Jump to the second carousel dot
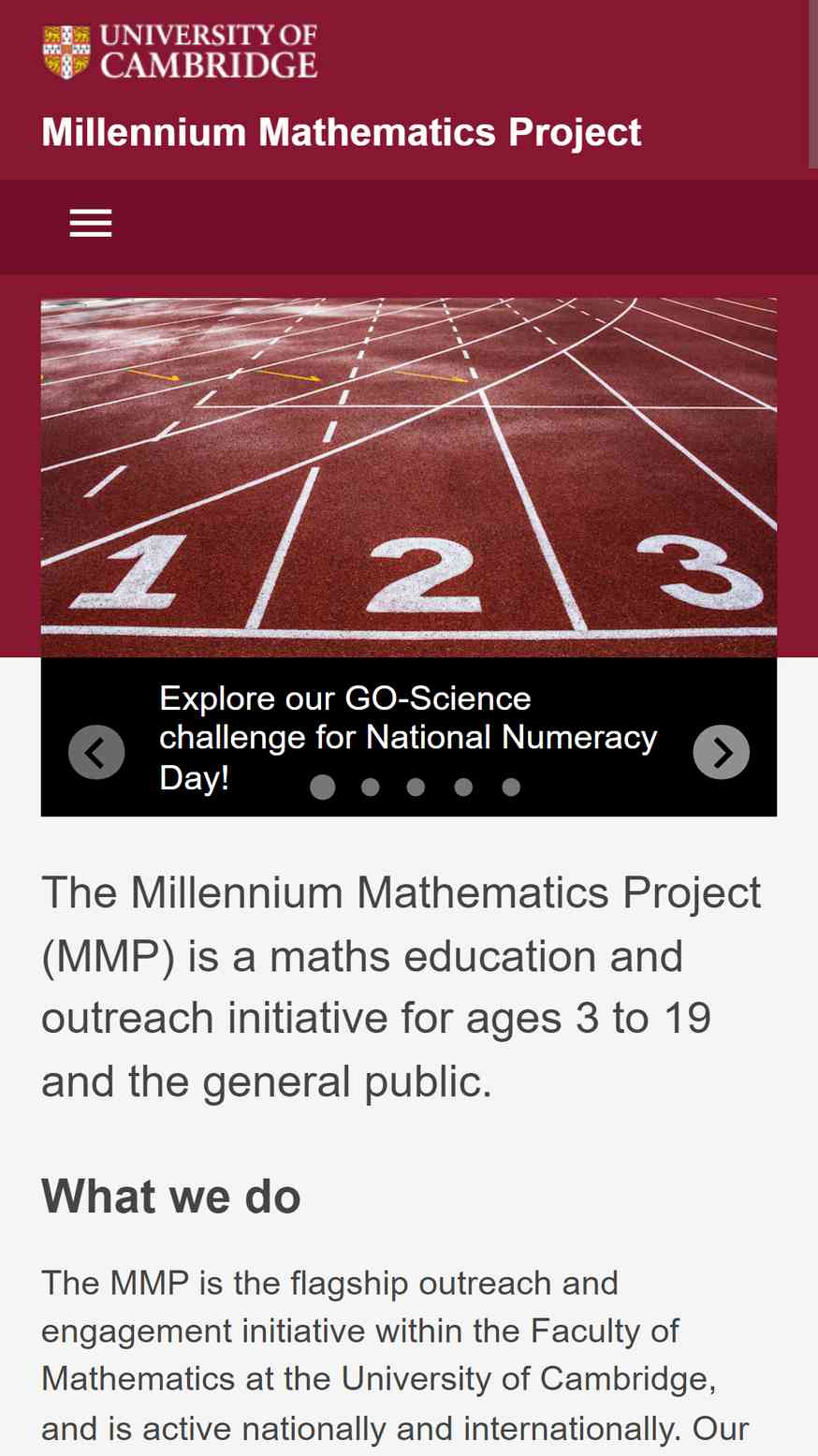818x1456 pixels. [x=371, y=787]
